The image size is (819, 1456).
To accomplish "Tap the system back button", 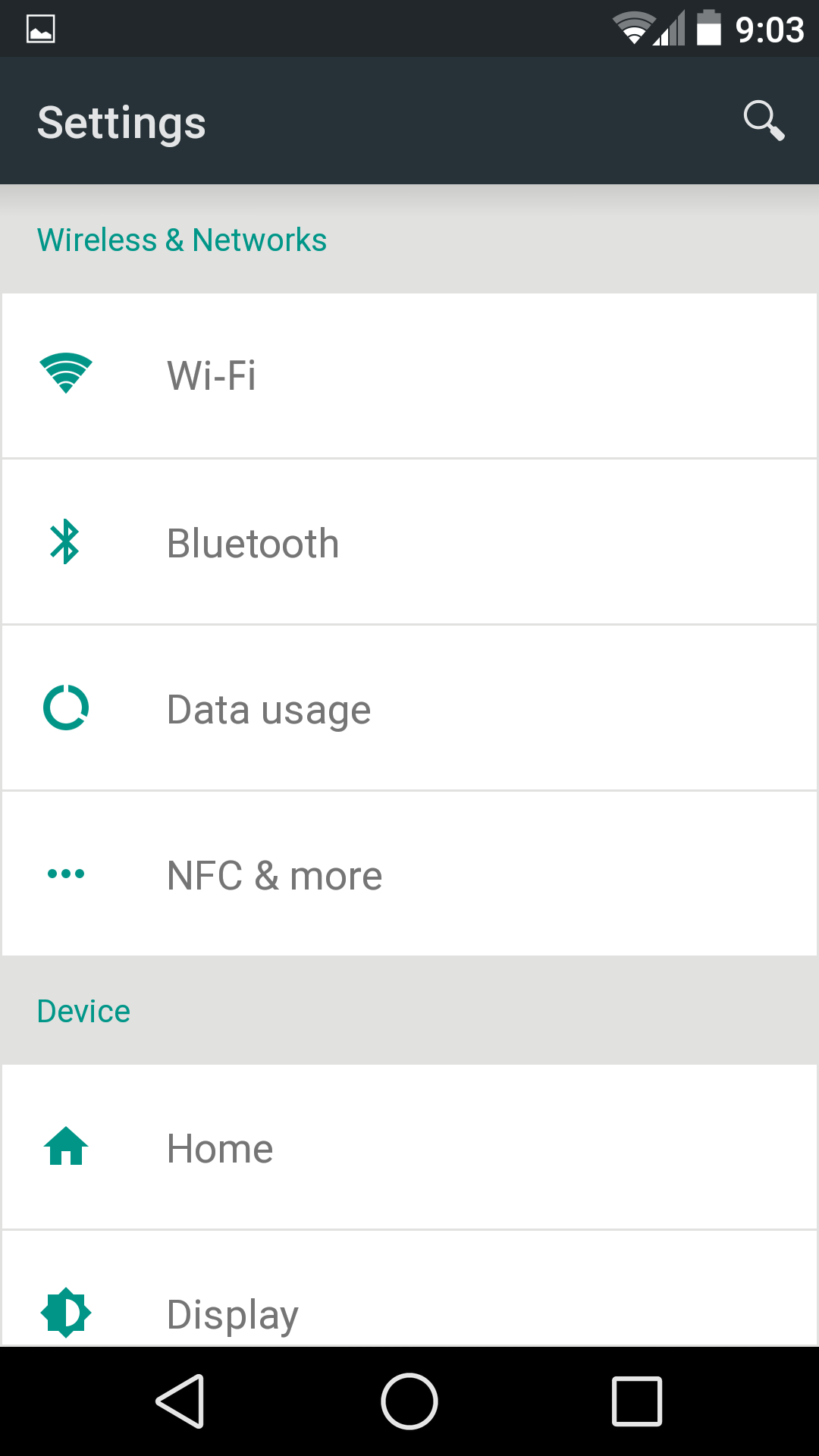I will pos(180,1401).
